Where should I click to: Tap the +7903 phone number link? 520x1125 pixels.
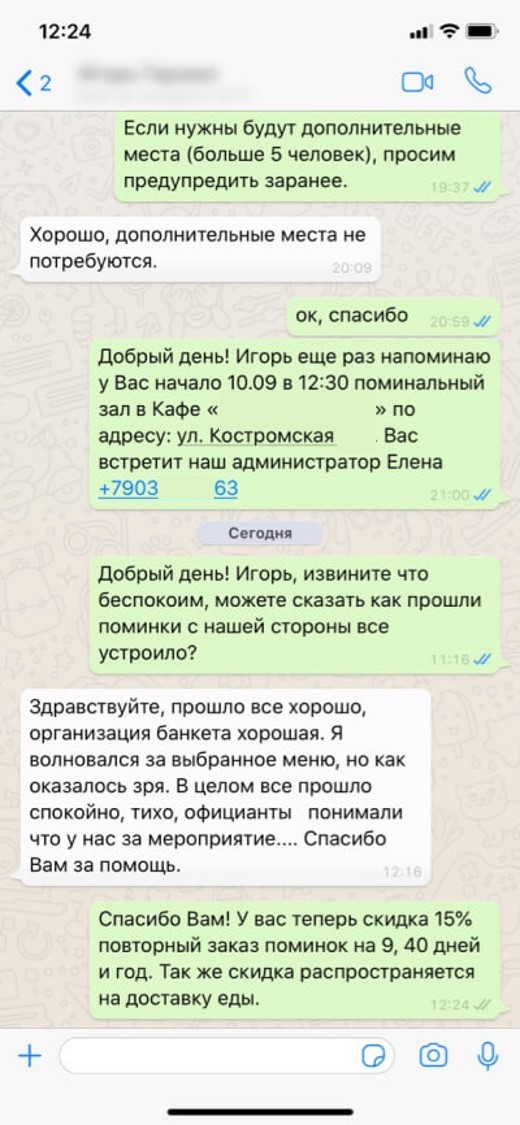tap(168, 489)
